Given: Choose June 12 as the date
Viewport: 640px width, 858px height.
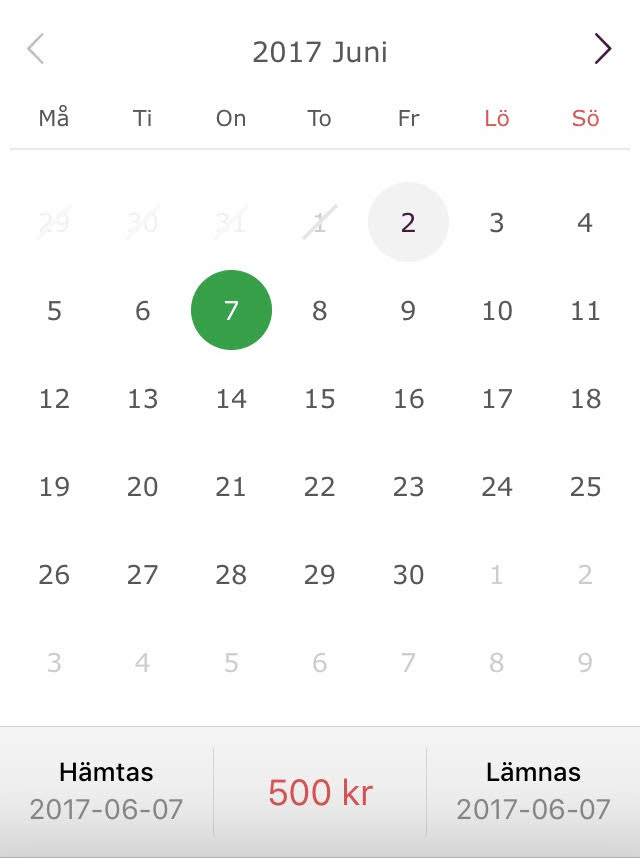Looking at the screenshot, I should 54,399.
